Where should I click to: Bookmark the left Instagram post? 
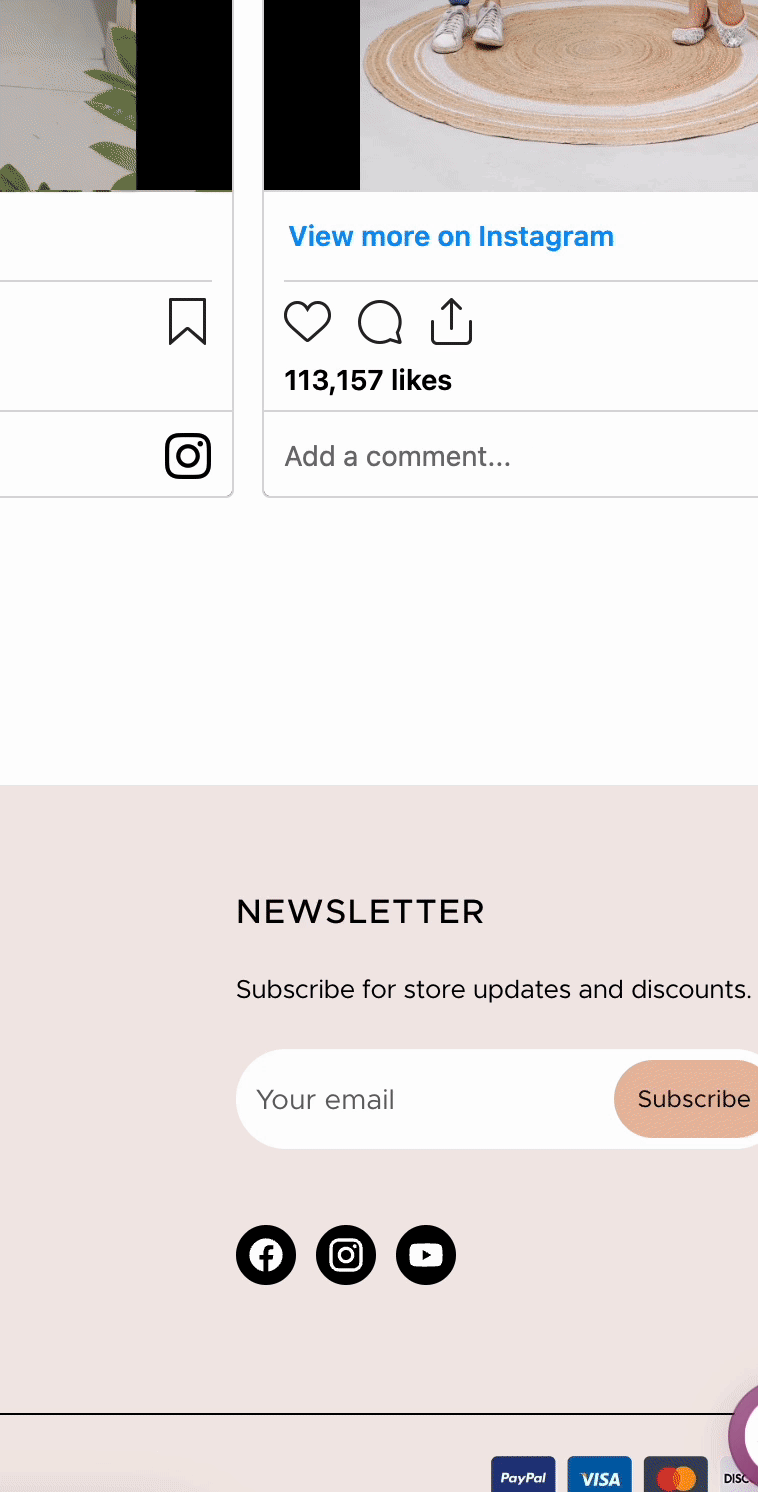(187, 322)
